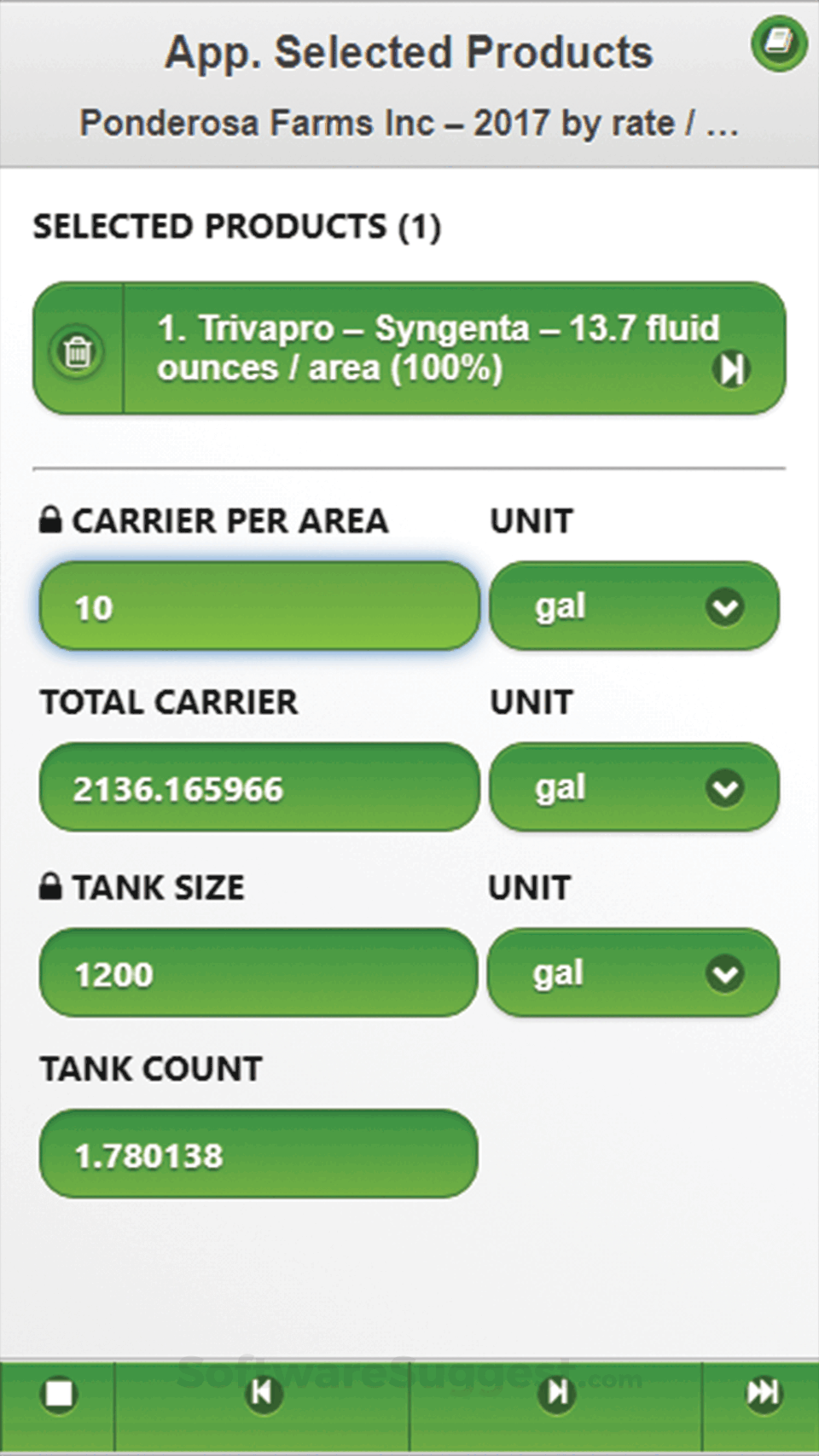819x1456 pixels.
Task: Open the notebook icon in header
Action: (x=779, y=43)
